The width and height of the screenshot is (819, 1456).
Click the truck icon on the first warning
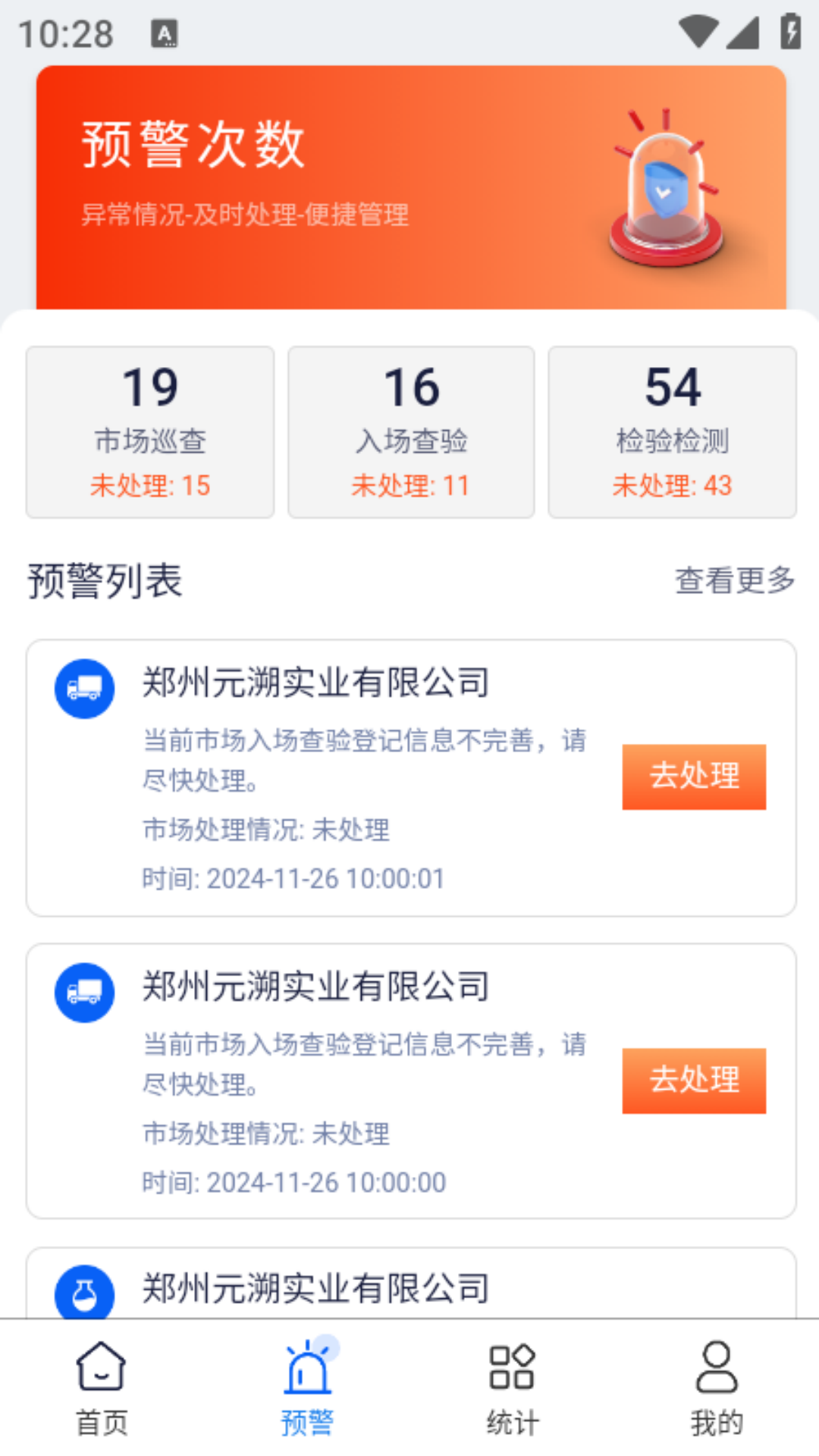(84, 689)
